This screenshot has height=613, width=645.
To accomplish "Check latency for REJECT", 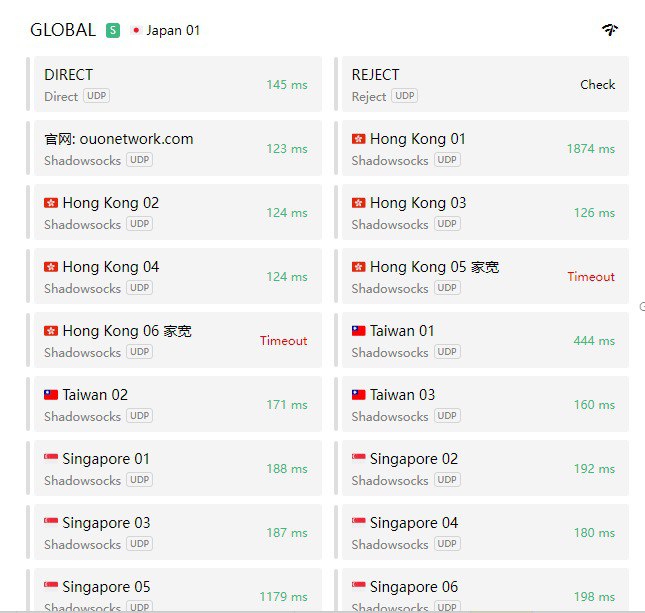I will (x=597, y=85).
